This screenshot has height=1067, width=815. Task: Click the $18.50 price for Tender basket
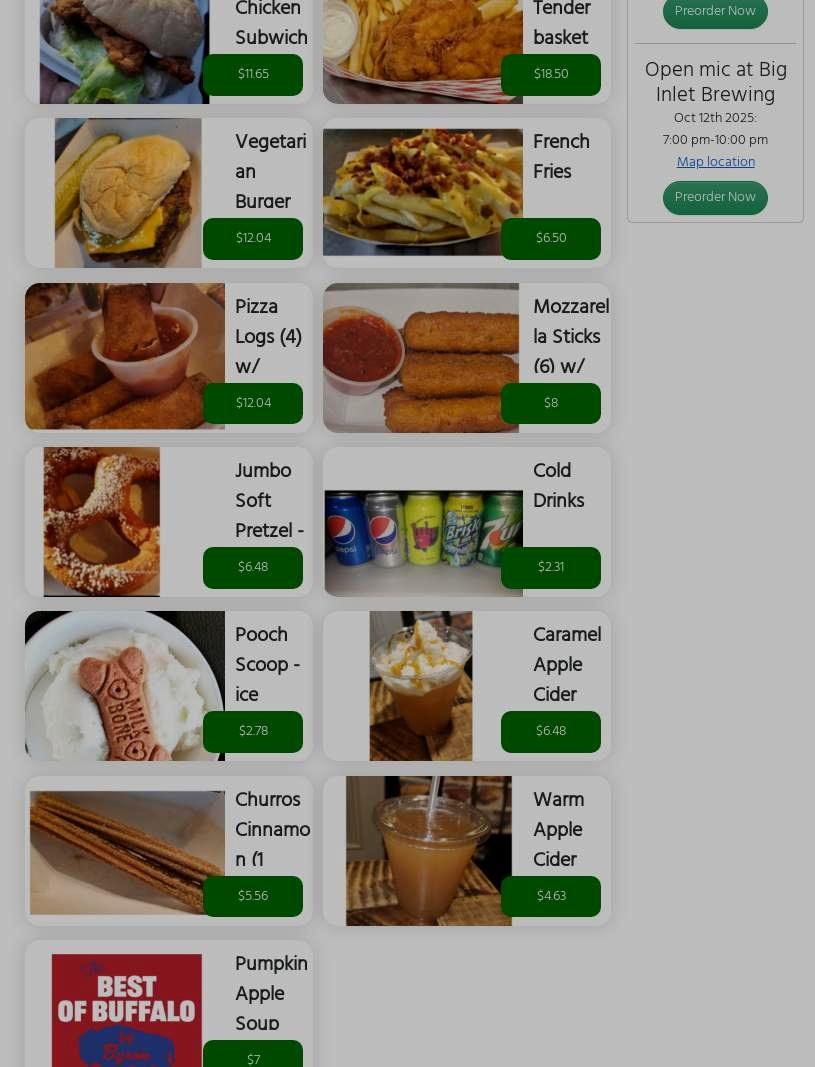551,74
